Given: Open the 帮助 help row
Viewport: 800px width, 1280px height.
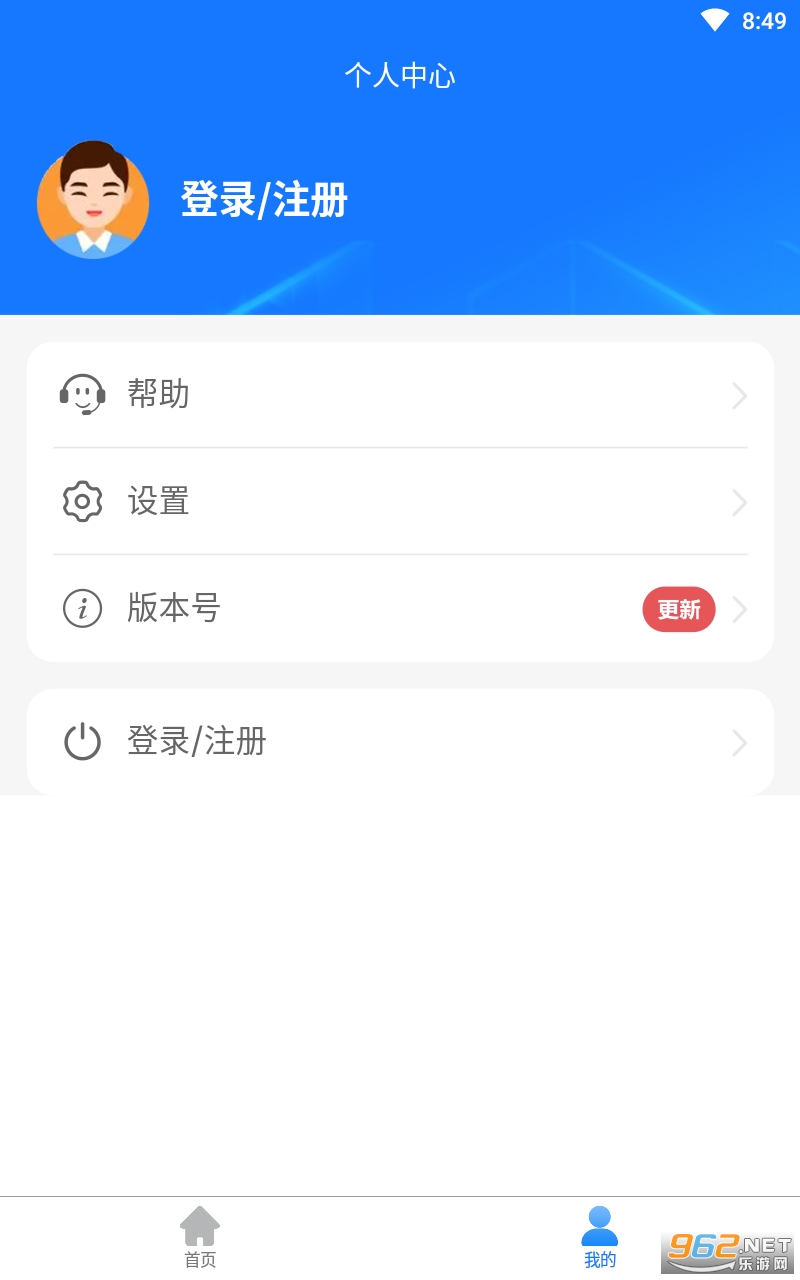Looking at the screenshot, I should pos(400,395).
